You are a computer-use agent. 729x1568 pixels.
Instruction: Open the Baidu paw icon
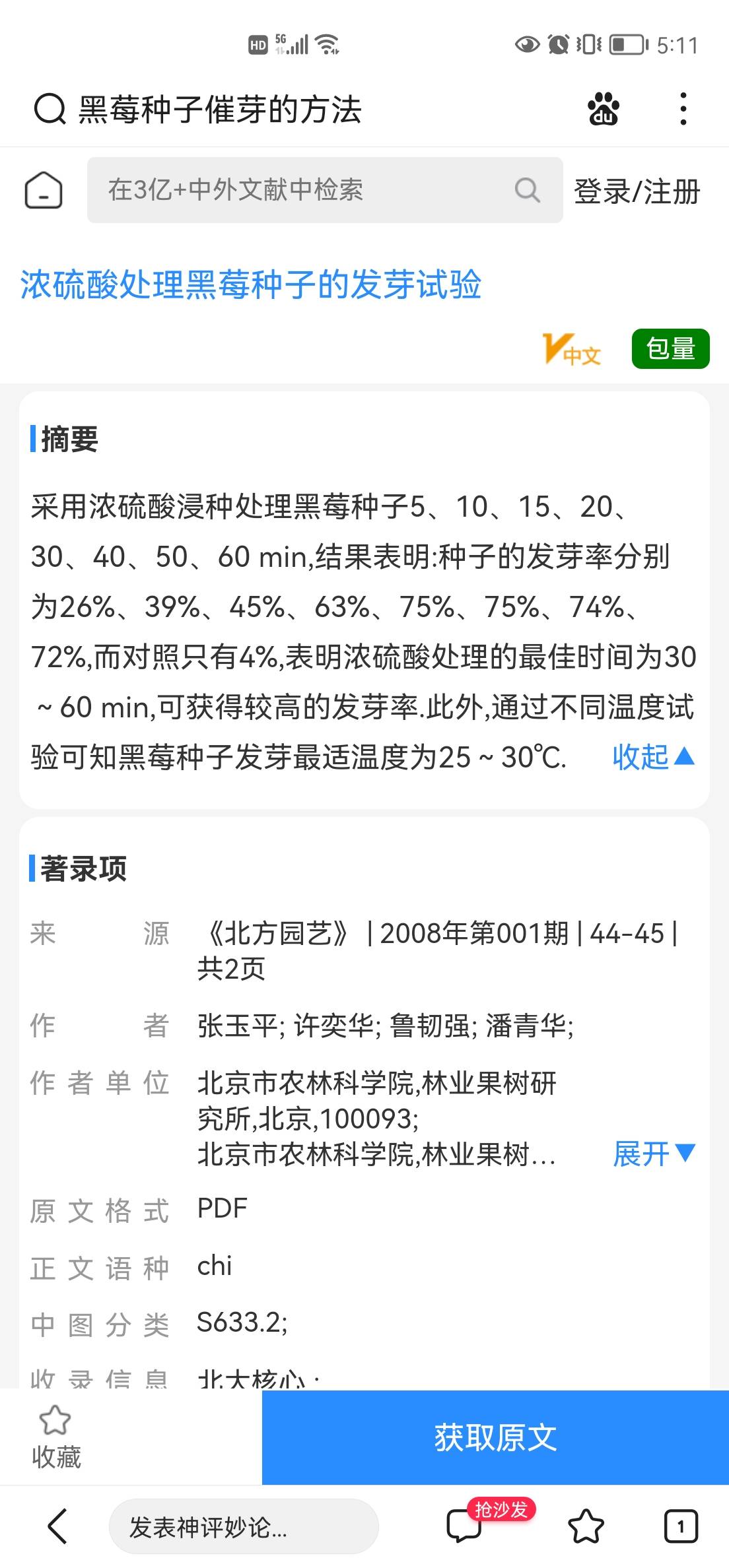coord(603,109)
